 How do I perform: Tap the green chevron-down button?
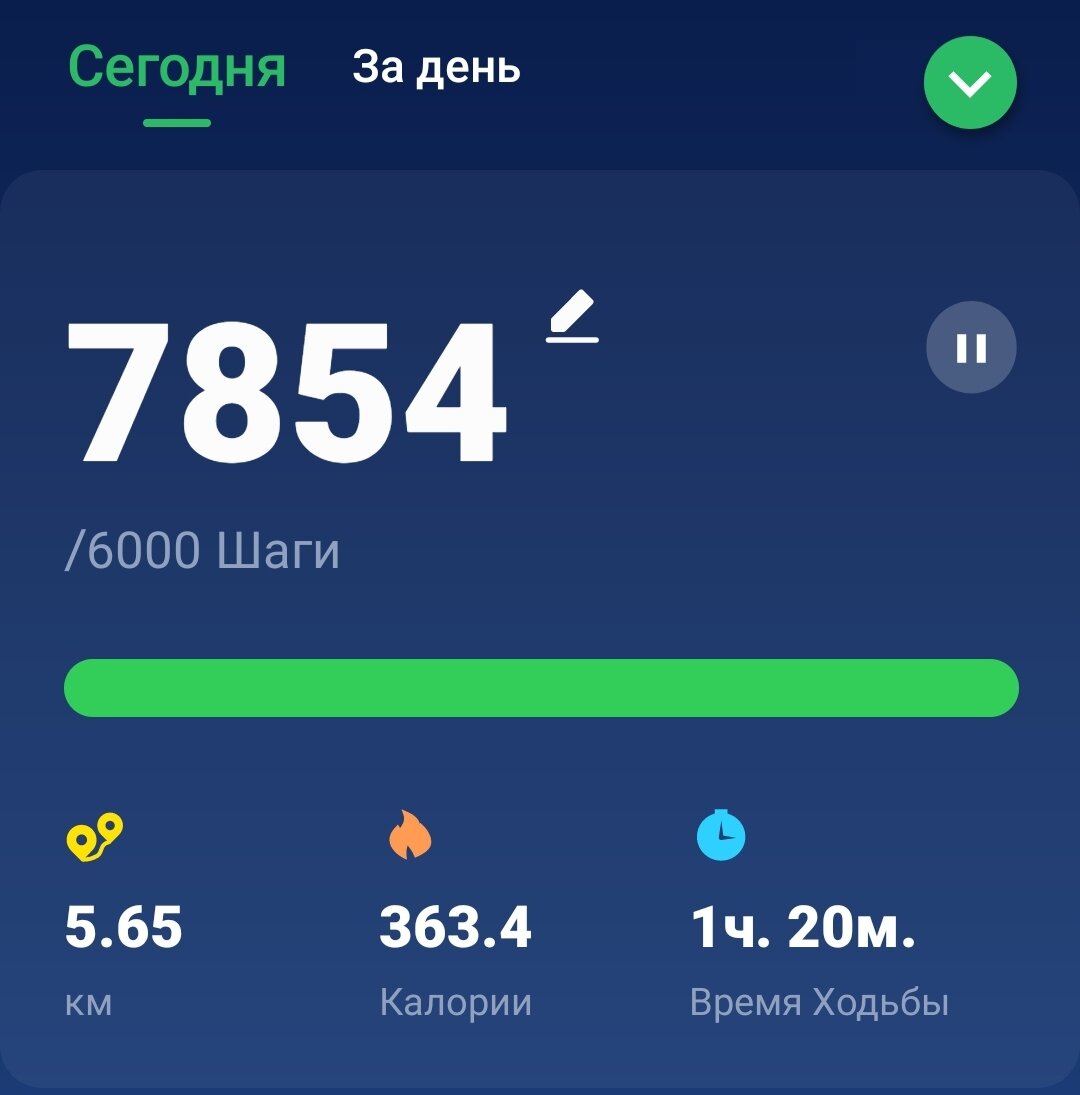tap(970, 83)
